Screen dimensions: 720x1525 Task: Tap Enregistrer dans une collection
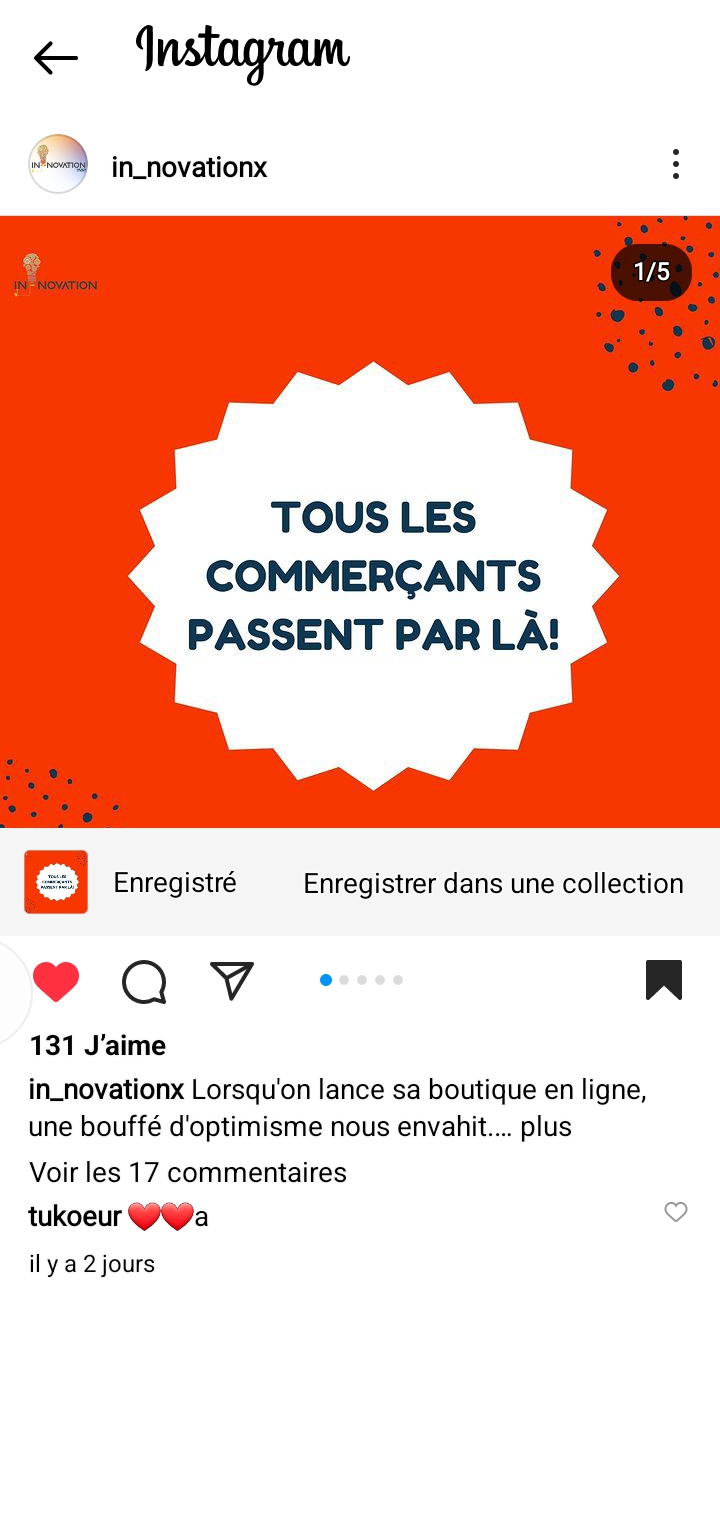[493, 883]
